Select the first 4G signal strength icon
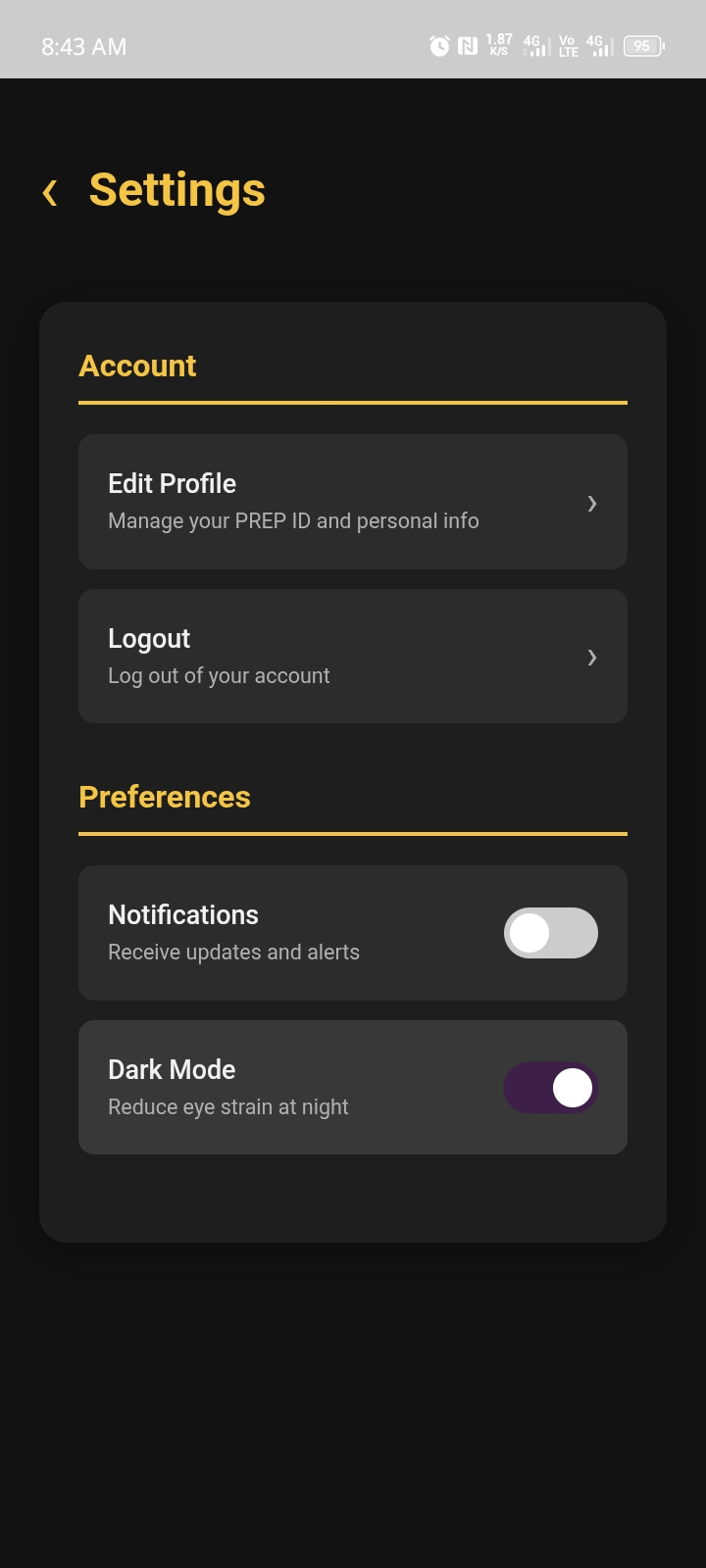Viewport: 706px width, 1568px height. (534, 44)
